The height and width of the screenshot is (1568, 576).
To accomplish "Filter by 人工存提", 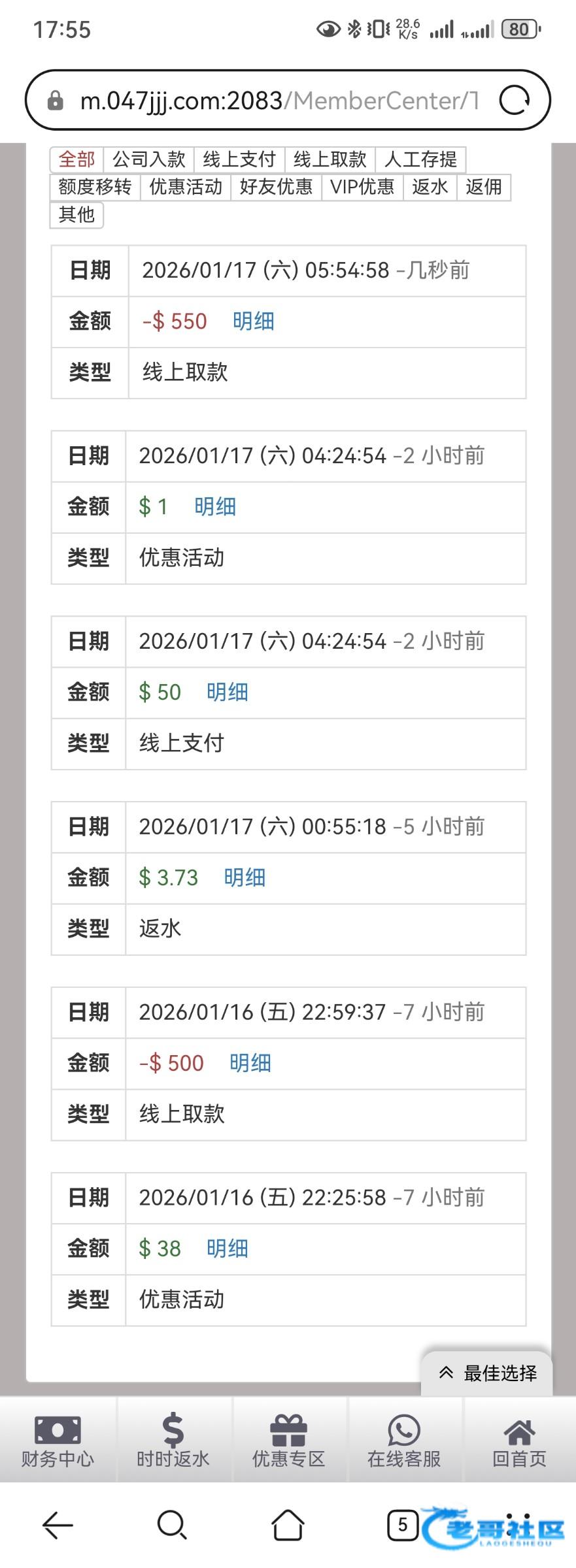I will 420,159.
